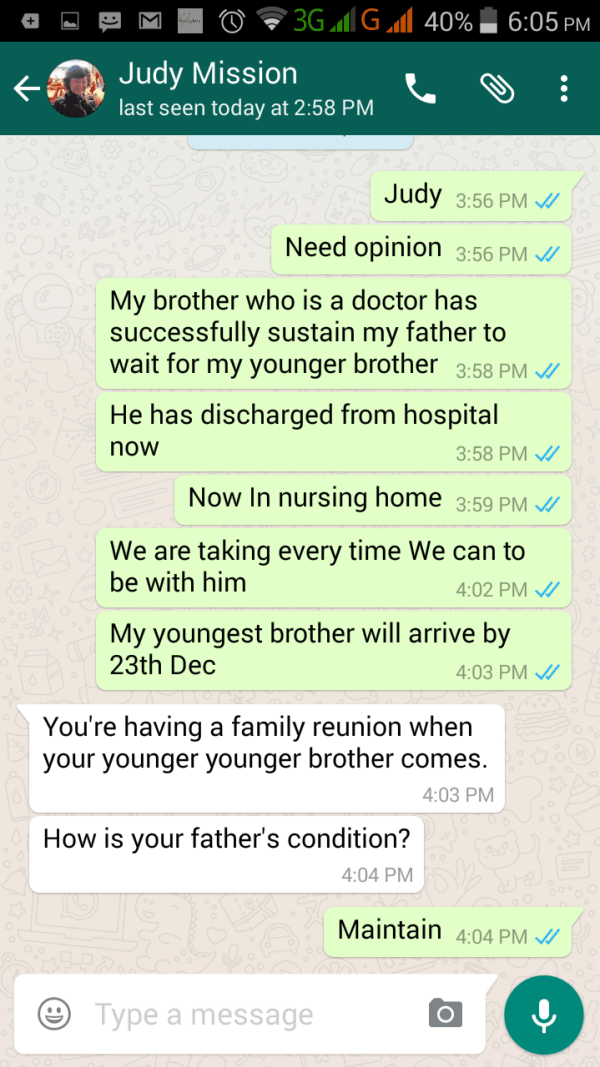Open Judy Mission's contact info

pyautogui.click(x=207, y=88)
